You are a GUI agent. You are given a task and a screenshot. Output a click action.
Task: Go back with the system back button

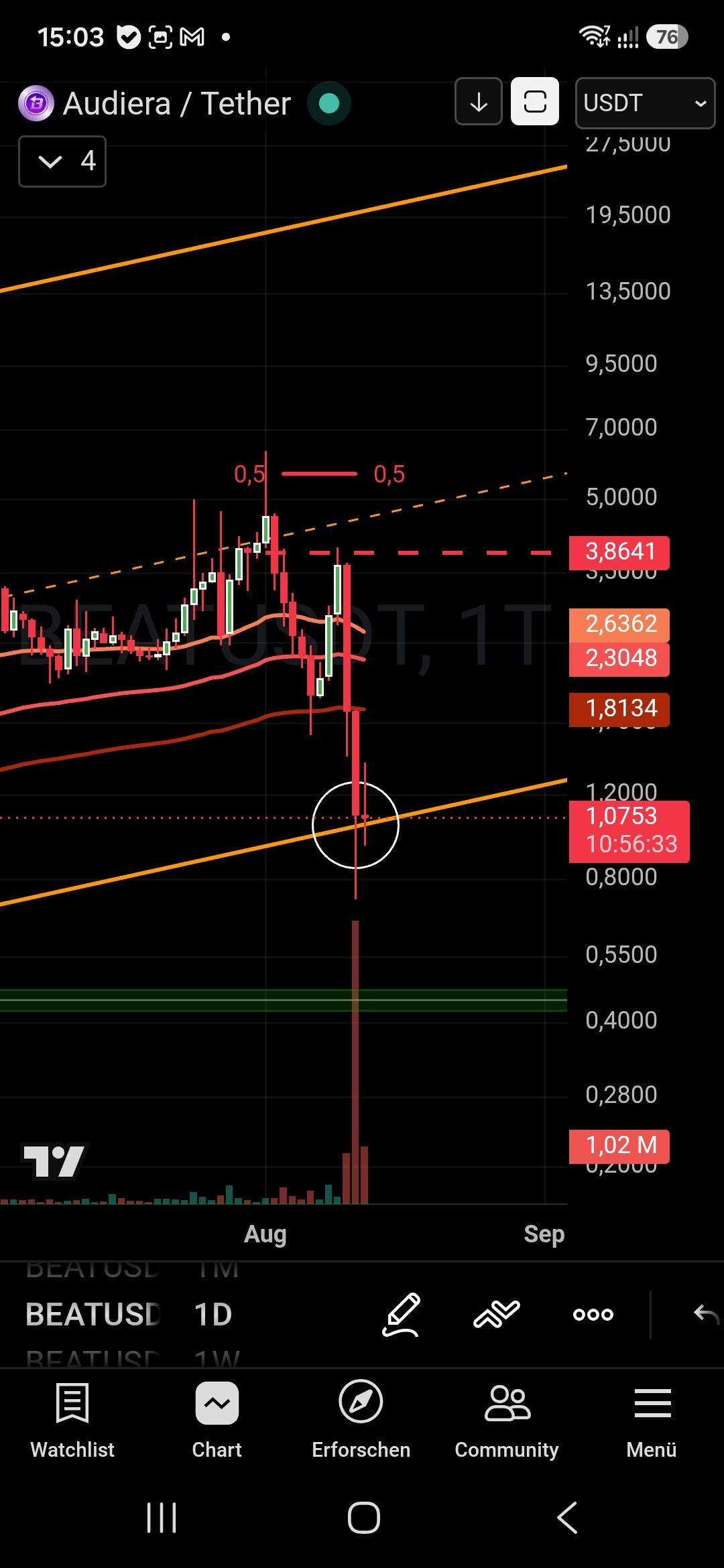pyautogui.click(x=567, y=1518)
